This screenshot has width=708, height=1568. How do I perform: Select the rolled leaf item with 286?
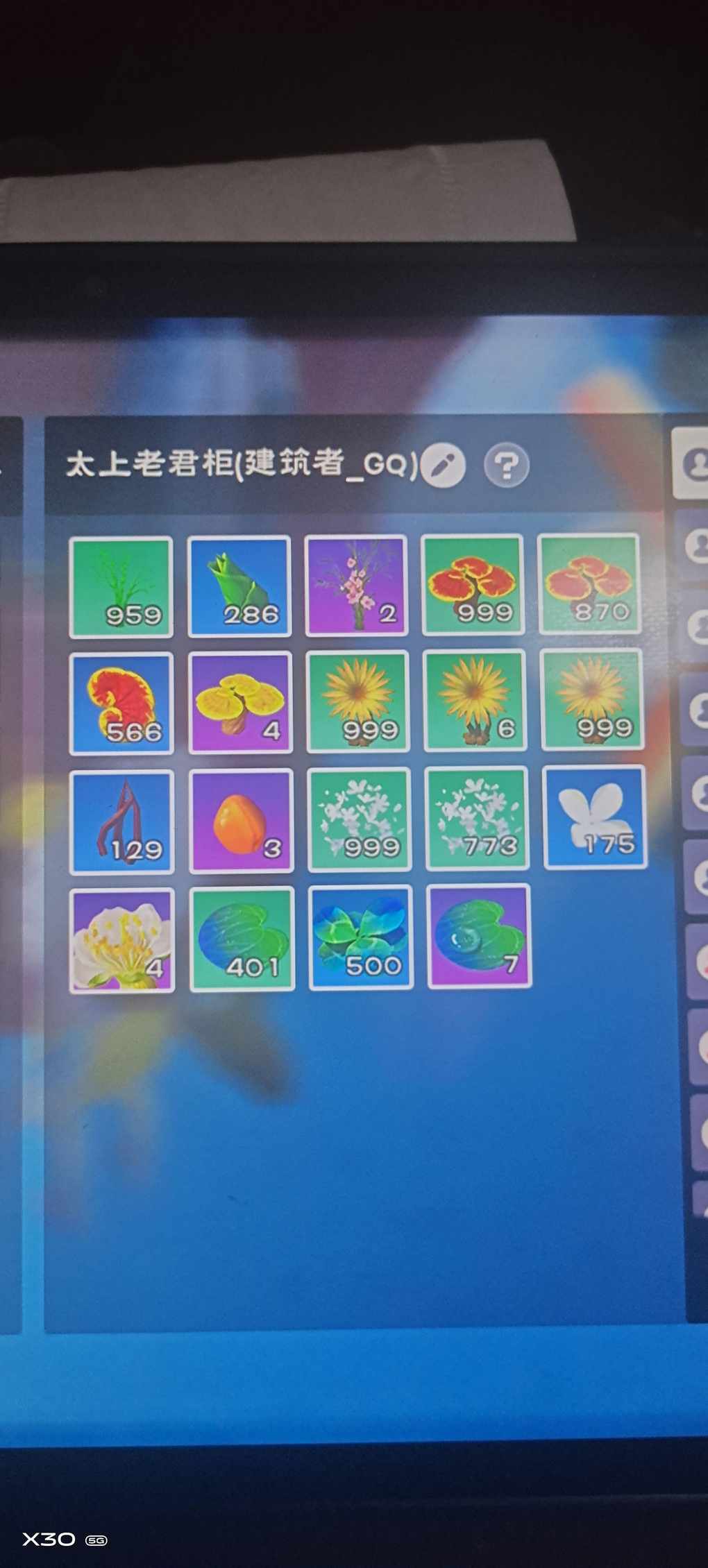(x=239, y=586)
